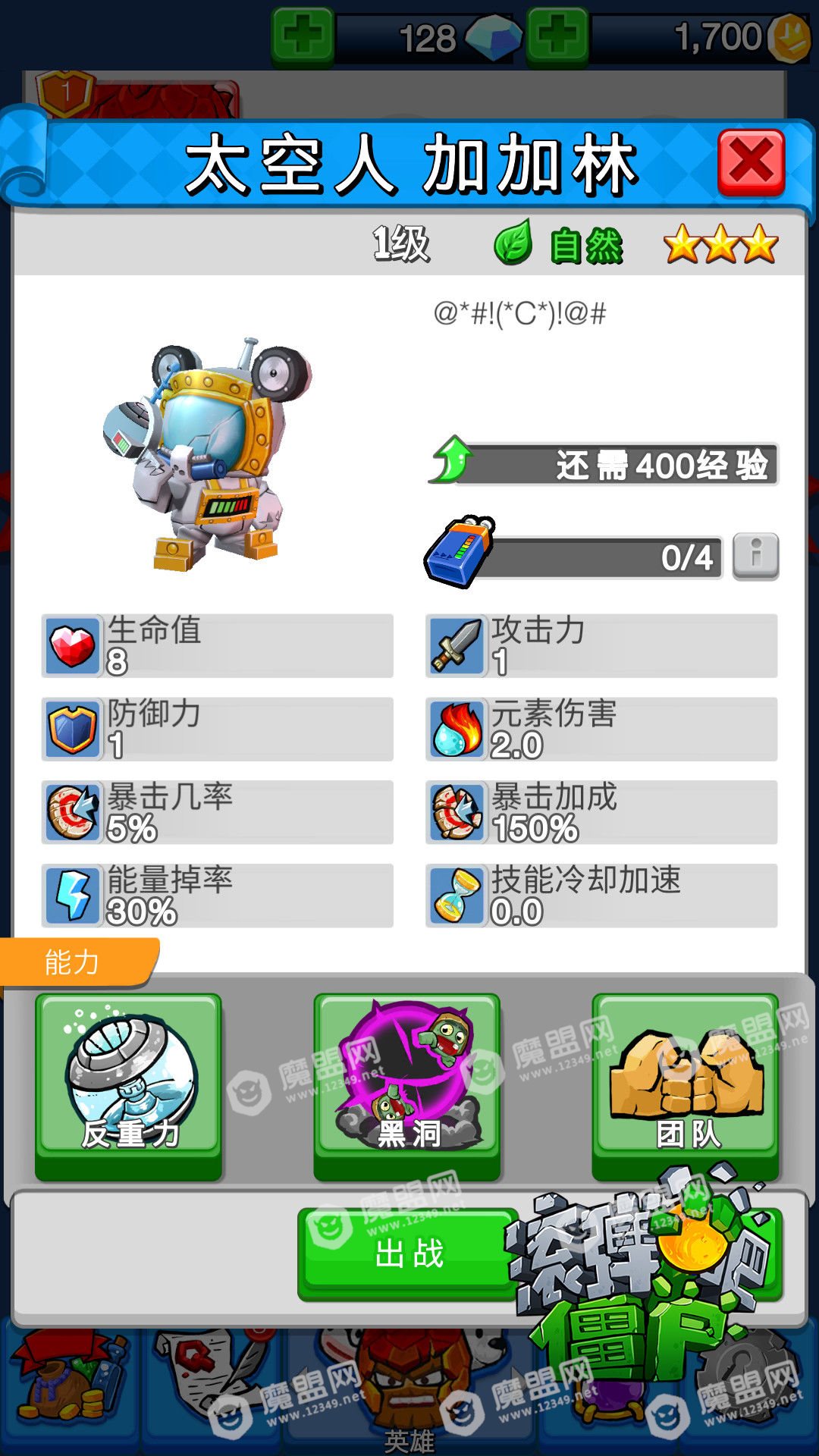819x1456 pixels.
Task: Tap the plus button to add gems
Action: [x=303, y=35]
